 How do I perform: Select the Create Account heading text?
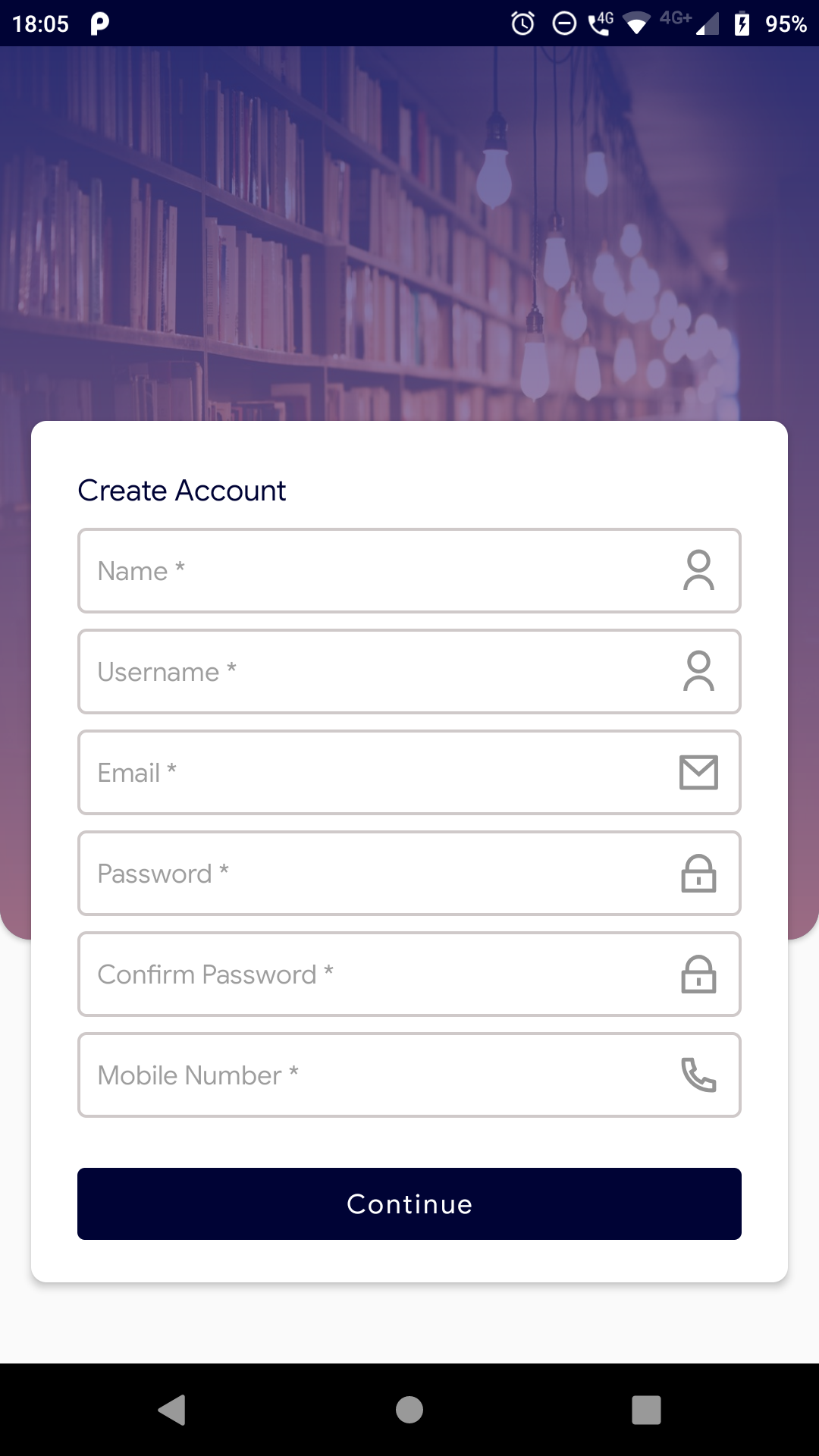(182, 490)
